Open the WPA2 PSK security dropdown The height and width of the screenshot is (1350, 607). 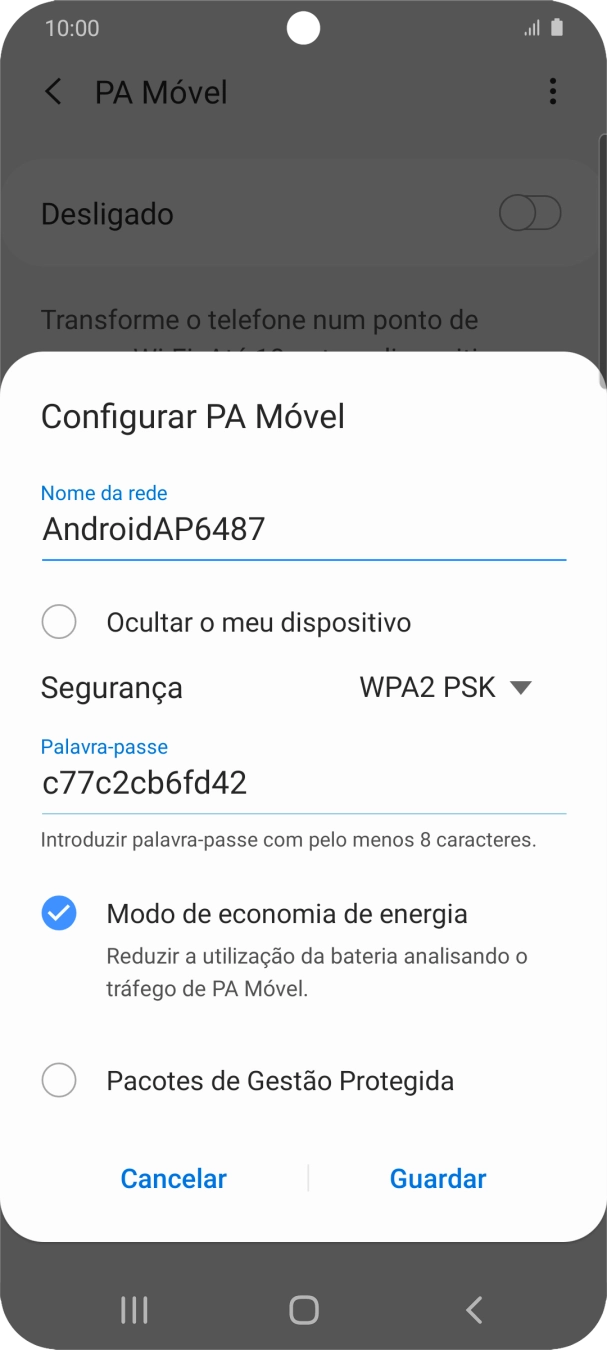point(445,688)
